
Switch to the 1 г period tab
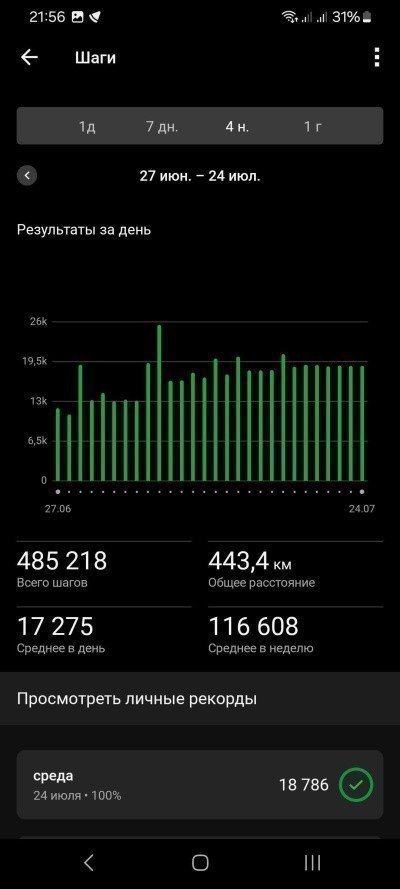[x=313, y=126]
